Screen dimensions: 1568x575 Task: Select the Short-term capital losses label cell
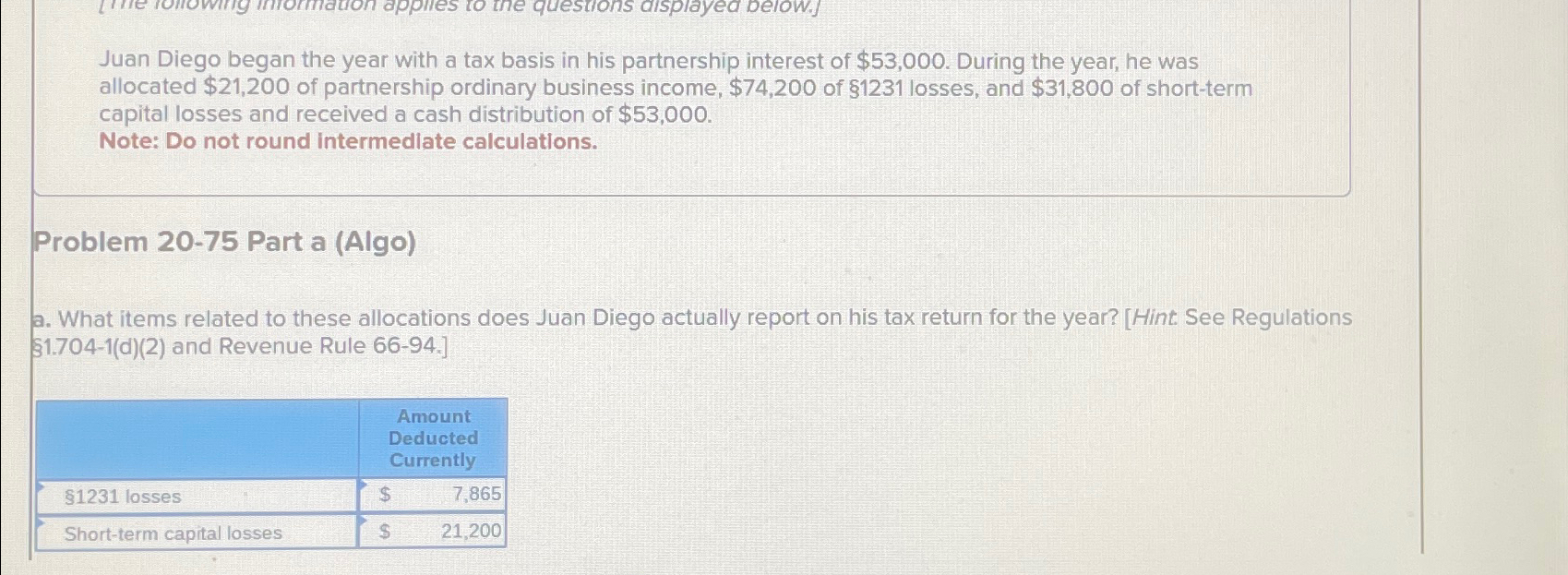[196, 533]
